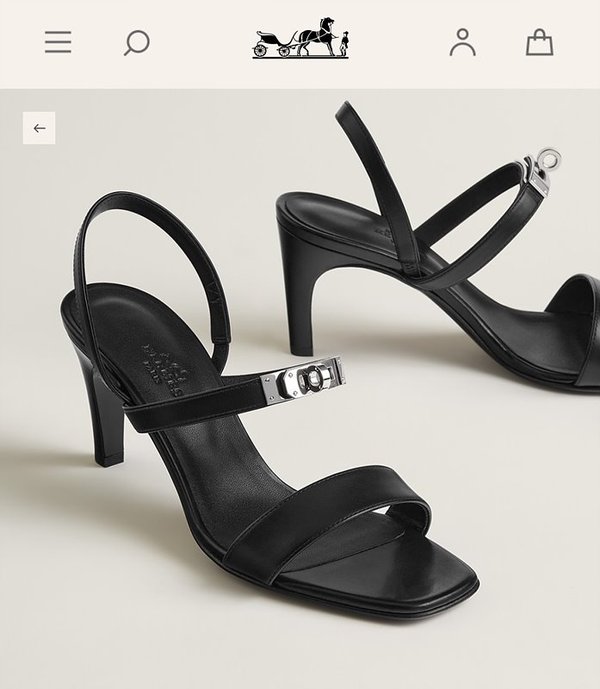Open the shopping bag
The image size is (600, 689).
tap(539, 42)
